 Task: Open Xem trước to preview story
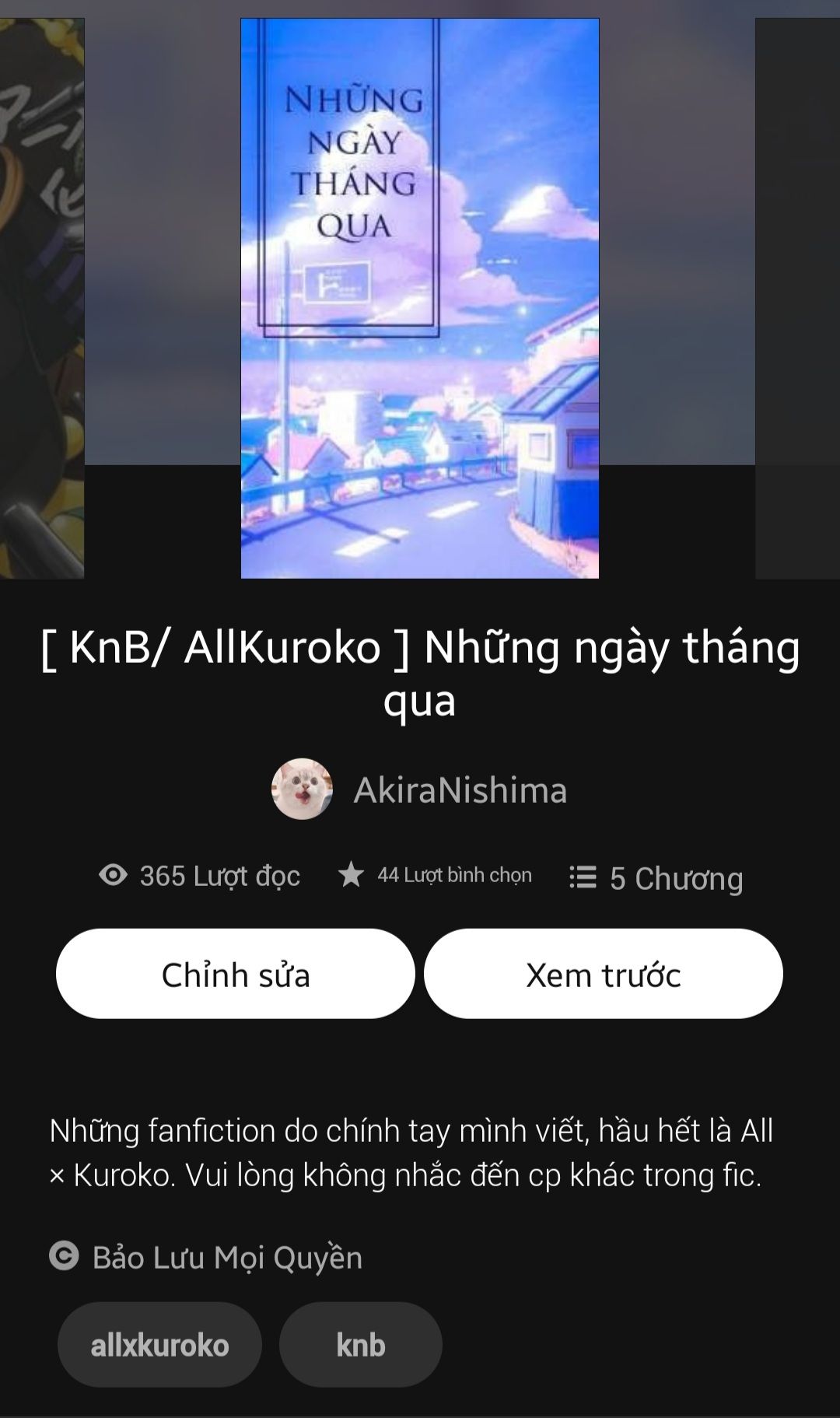click(x=604, y=974)
